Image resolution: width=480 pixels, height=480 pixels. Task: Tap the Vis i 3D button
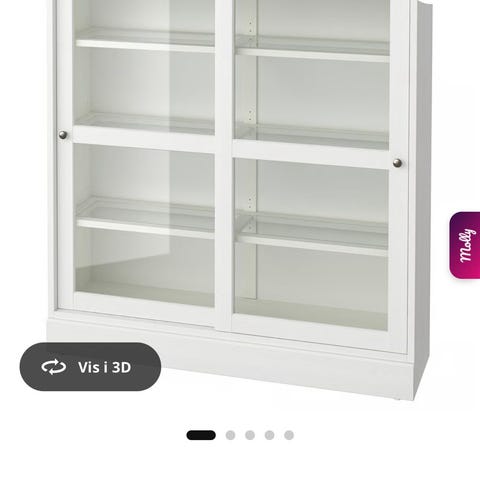[90, 367]
